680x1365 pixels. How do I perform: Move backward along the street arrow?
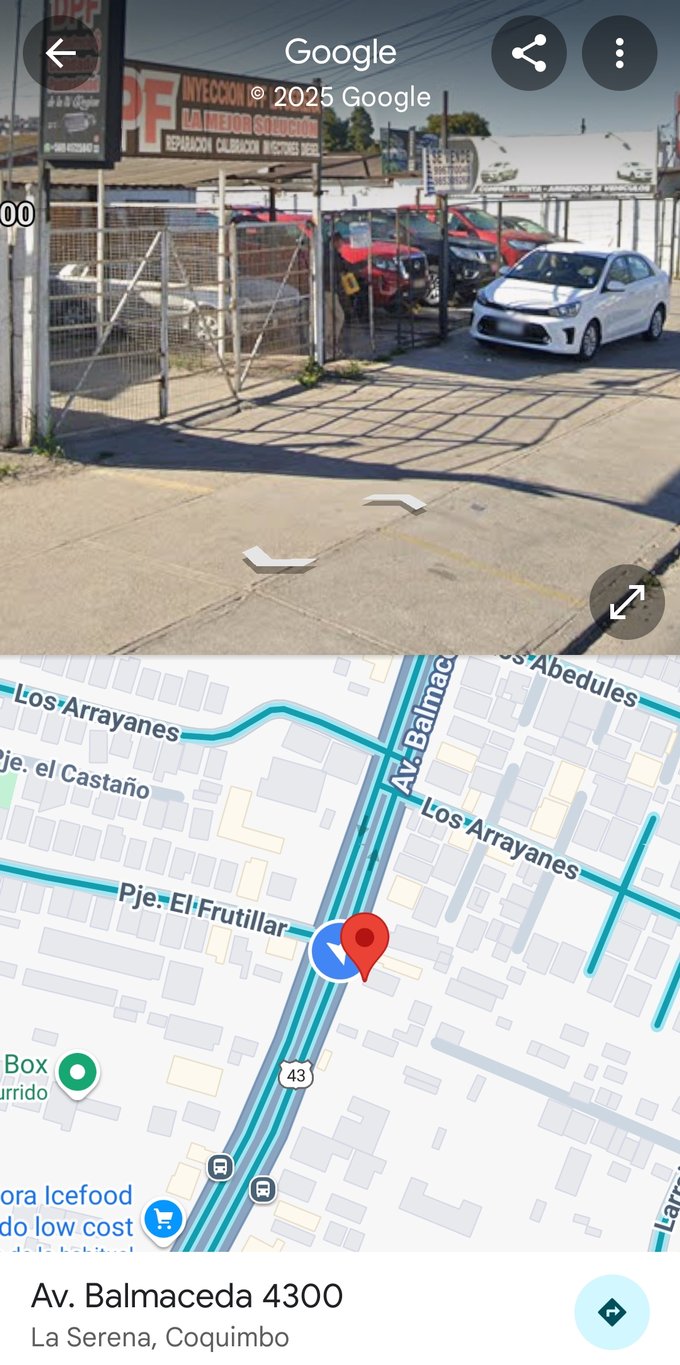tap(278, 559)
